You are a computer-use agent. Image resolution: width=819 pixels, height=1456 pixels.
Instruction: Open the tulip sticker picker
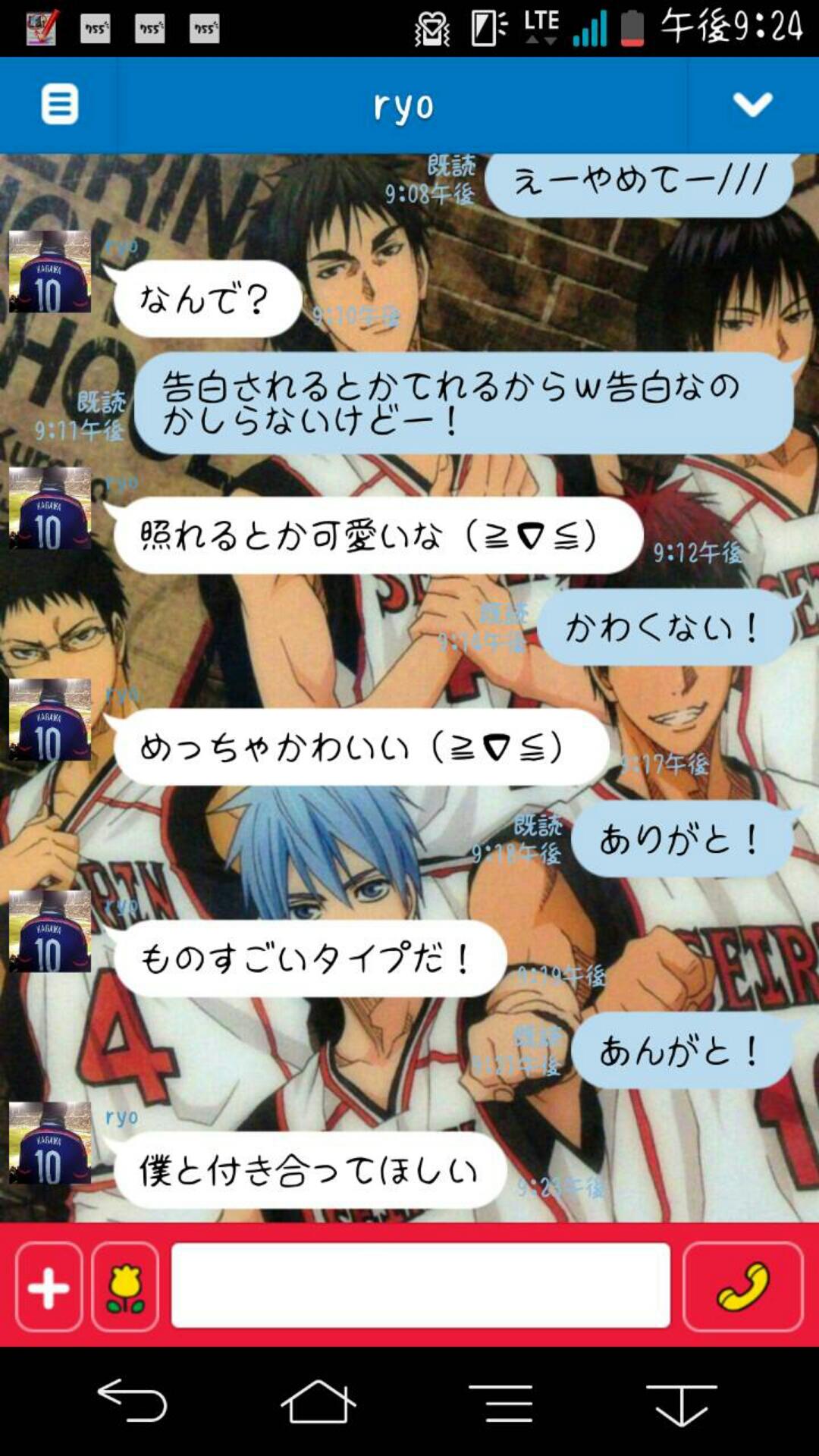pos(125,1287)
